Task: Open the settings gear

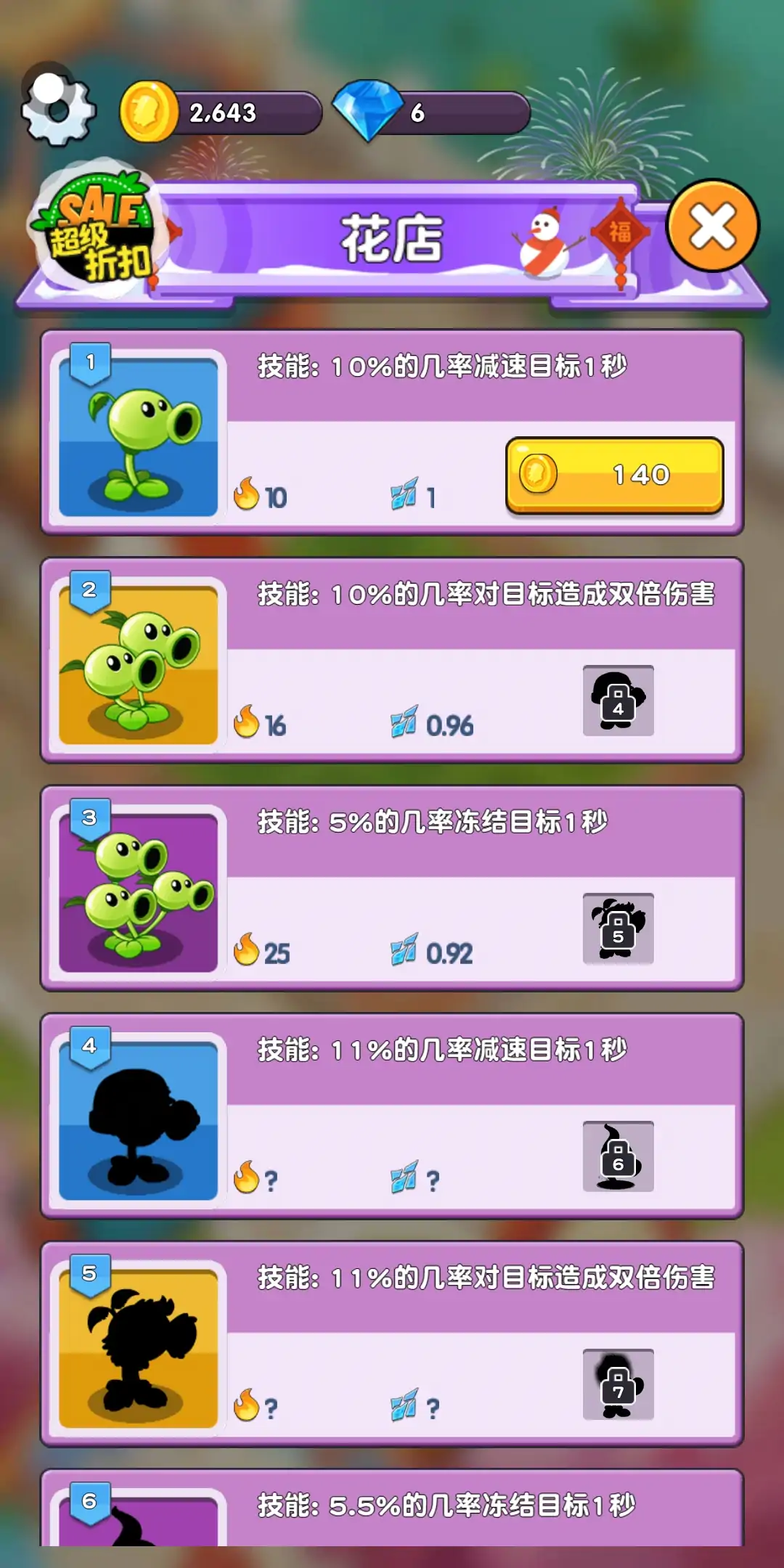Action: [58, 109]
